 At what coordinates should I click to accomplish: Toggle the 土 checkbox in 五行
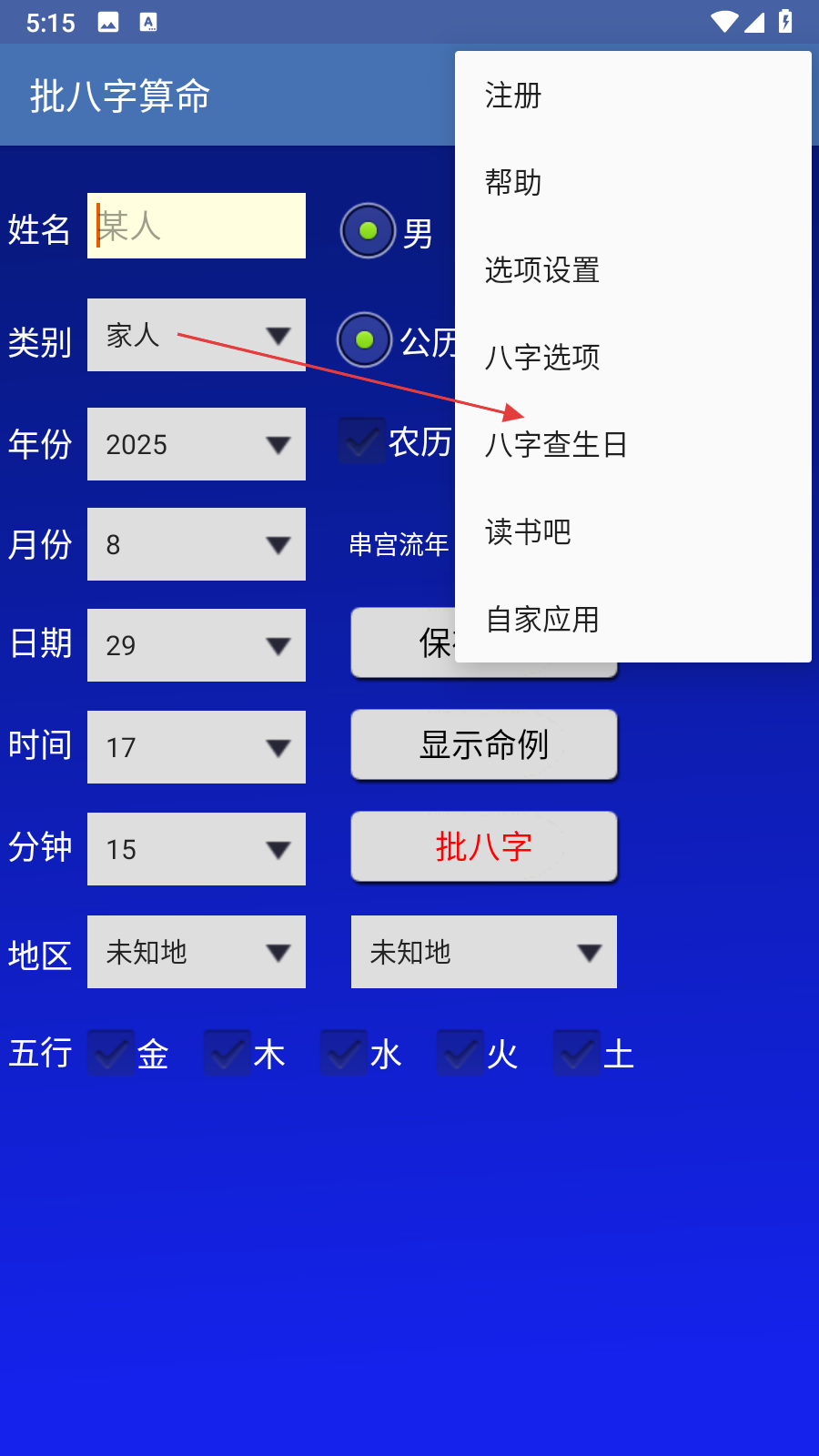coord(577,1054)
